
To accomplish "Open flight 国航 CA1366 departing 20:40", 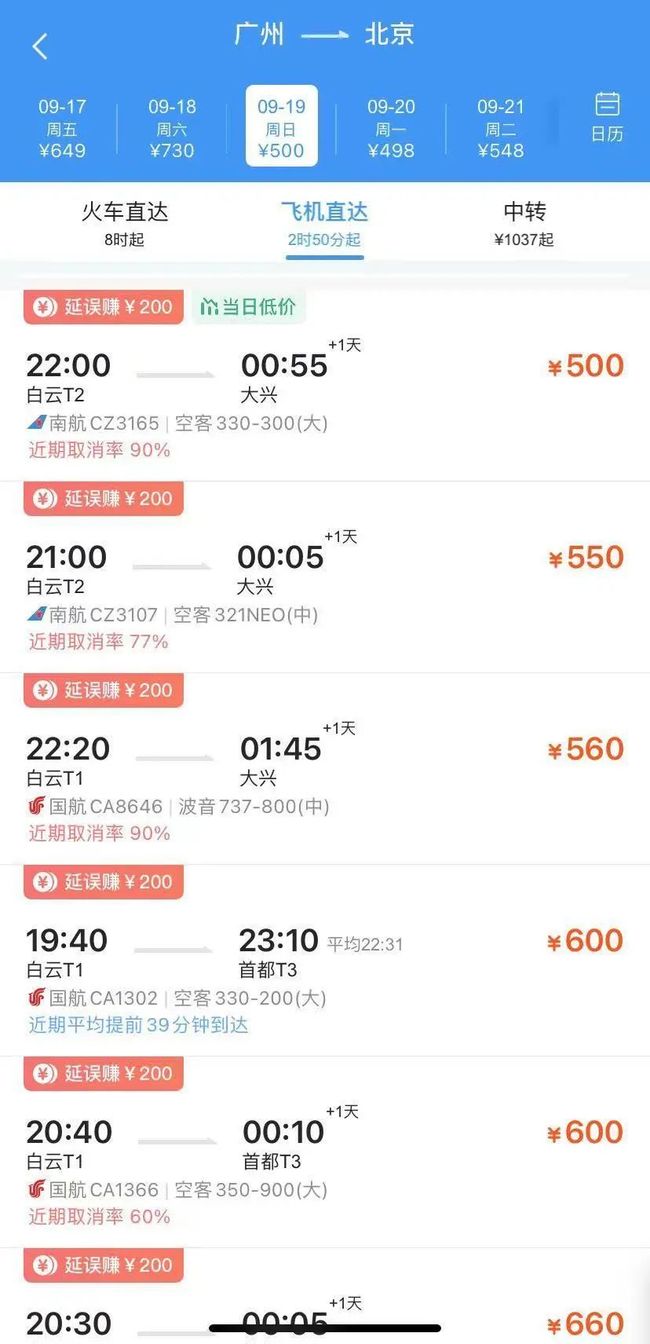I will (324, 1162).
